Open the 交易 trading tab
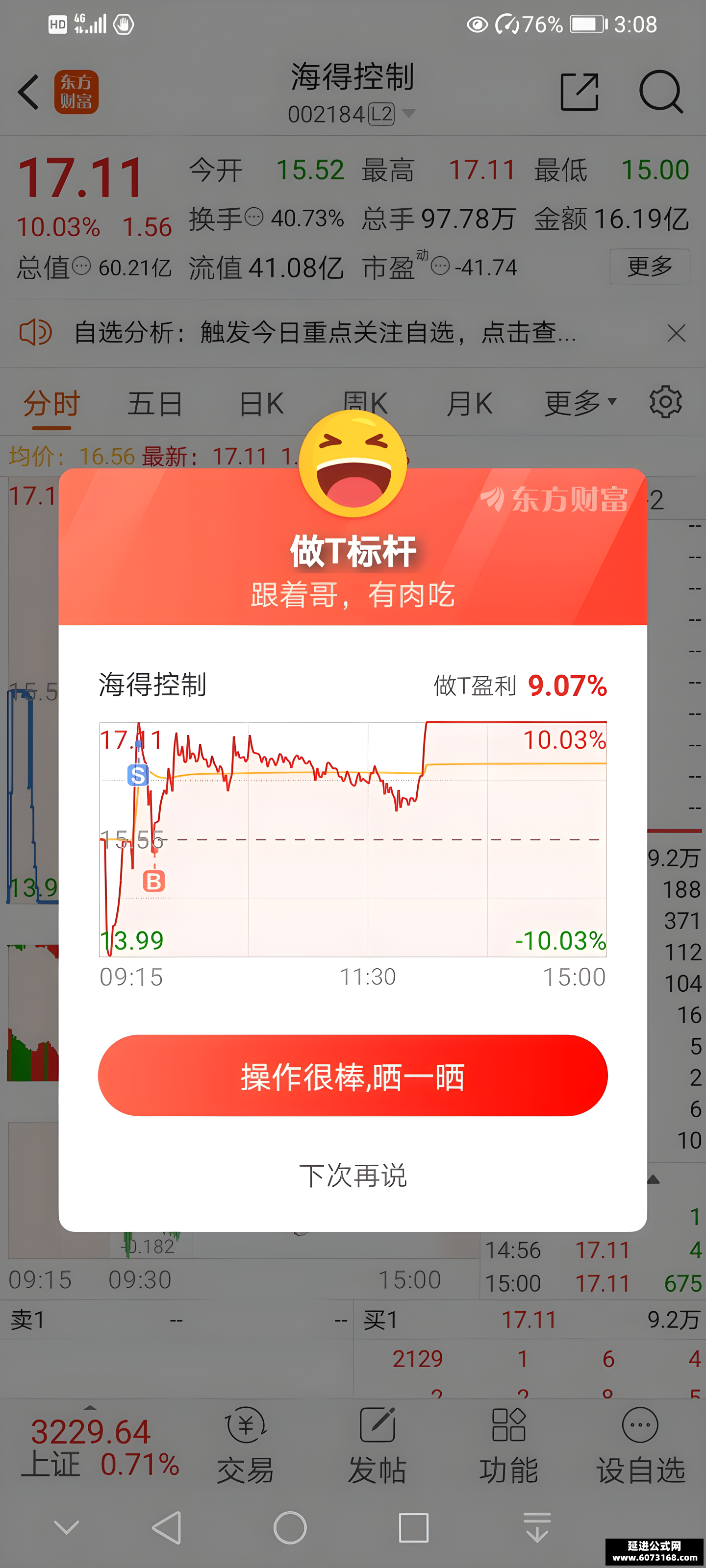This screenshot has width=706, height=1568. [x=246, y=1445]
